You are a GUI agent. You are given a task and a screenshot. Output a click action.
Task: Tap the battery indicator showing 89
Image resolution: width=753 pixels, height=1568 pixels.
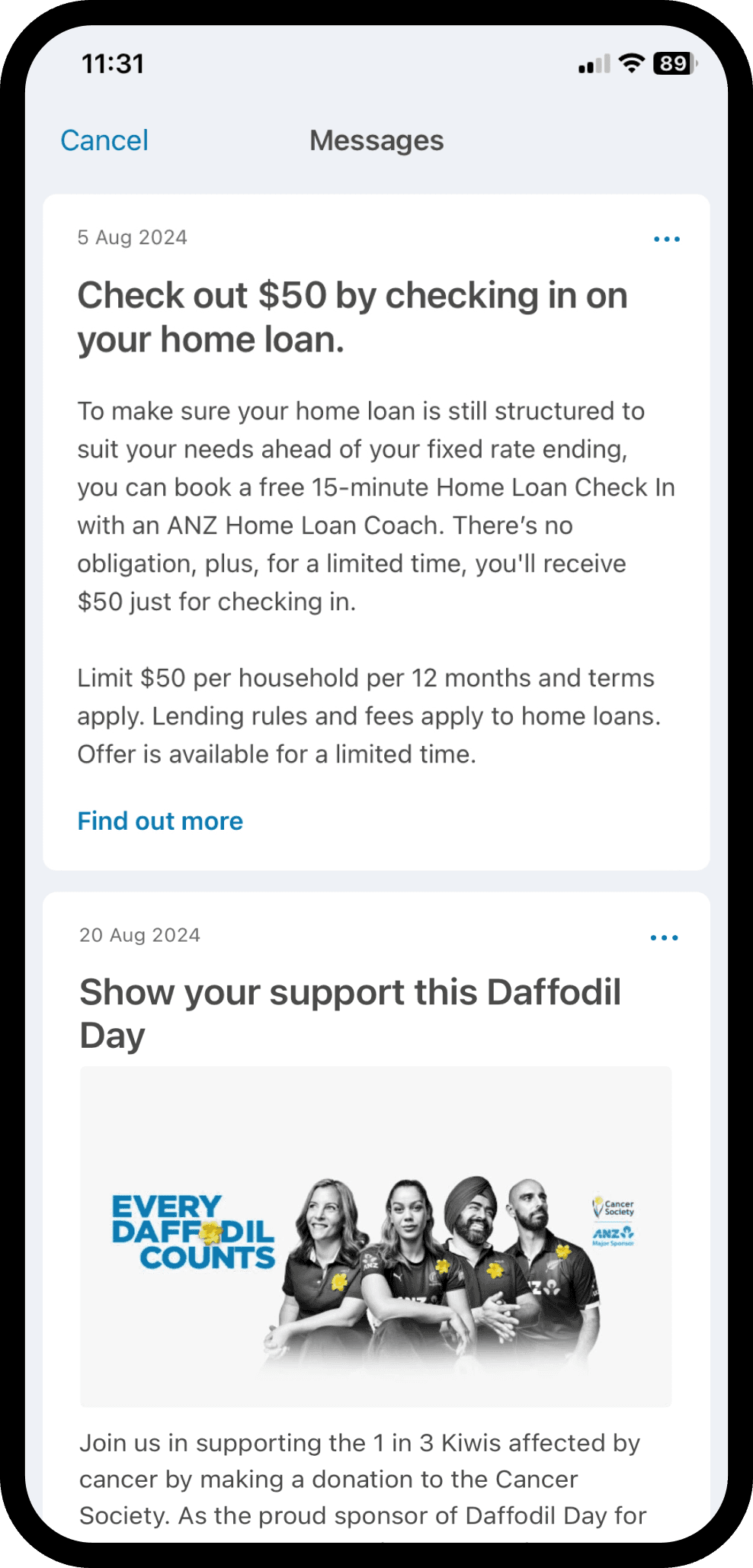tap(674, 66)
